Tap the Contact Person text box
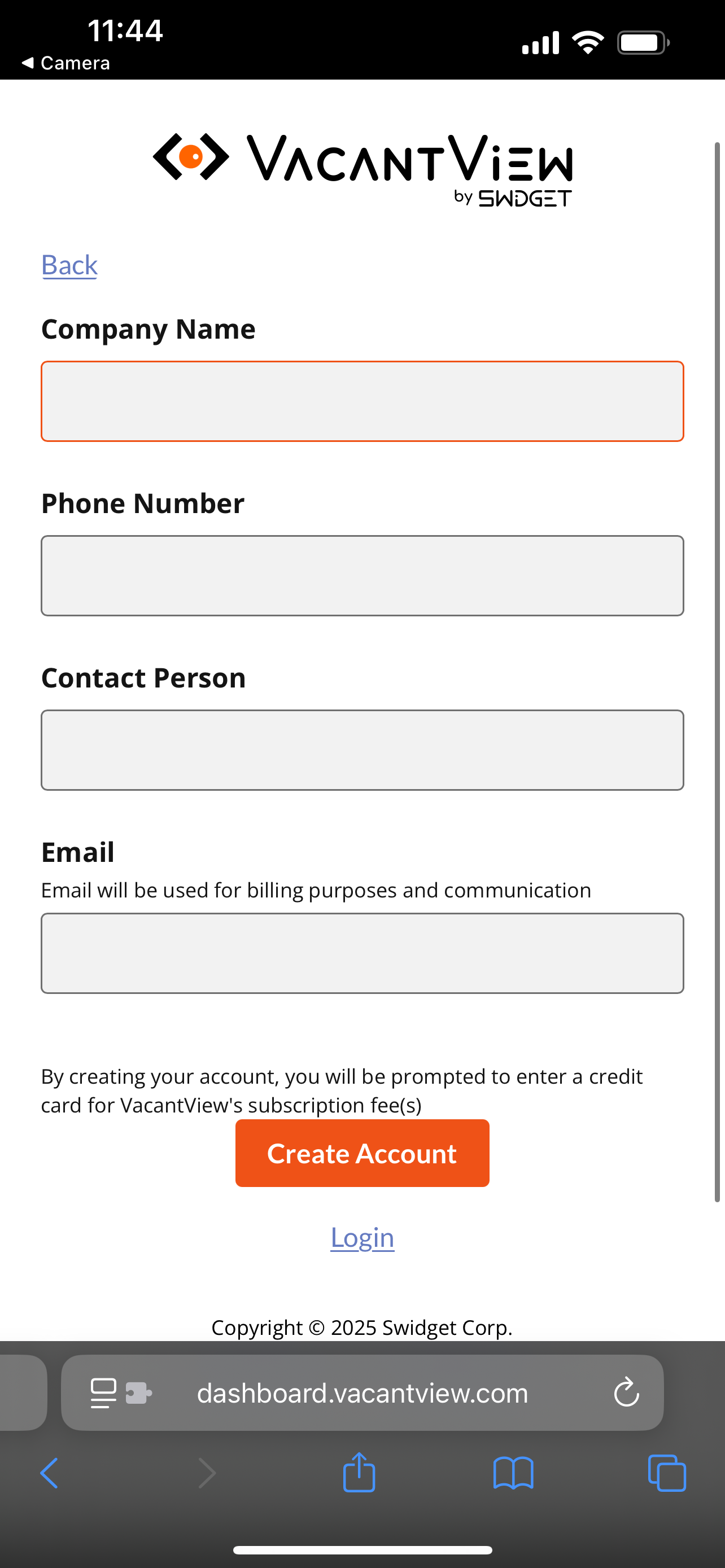725x1568 pixels. click(362, 750)
